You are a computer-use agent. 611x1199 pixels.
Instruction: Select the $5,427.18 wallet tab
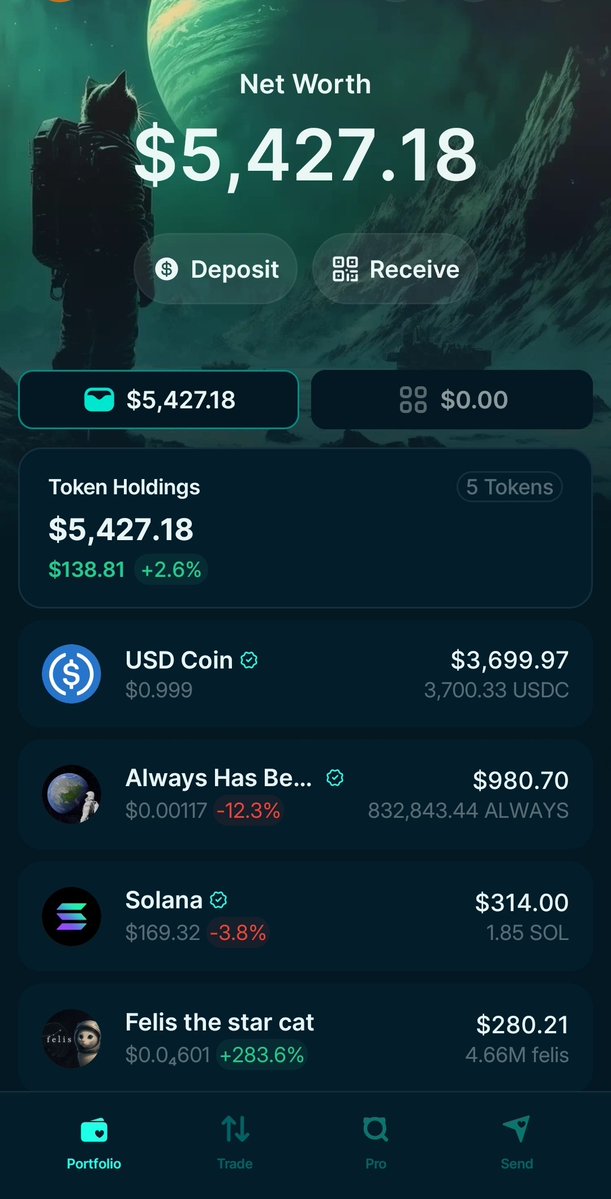click(x=159, y=400)
